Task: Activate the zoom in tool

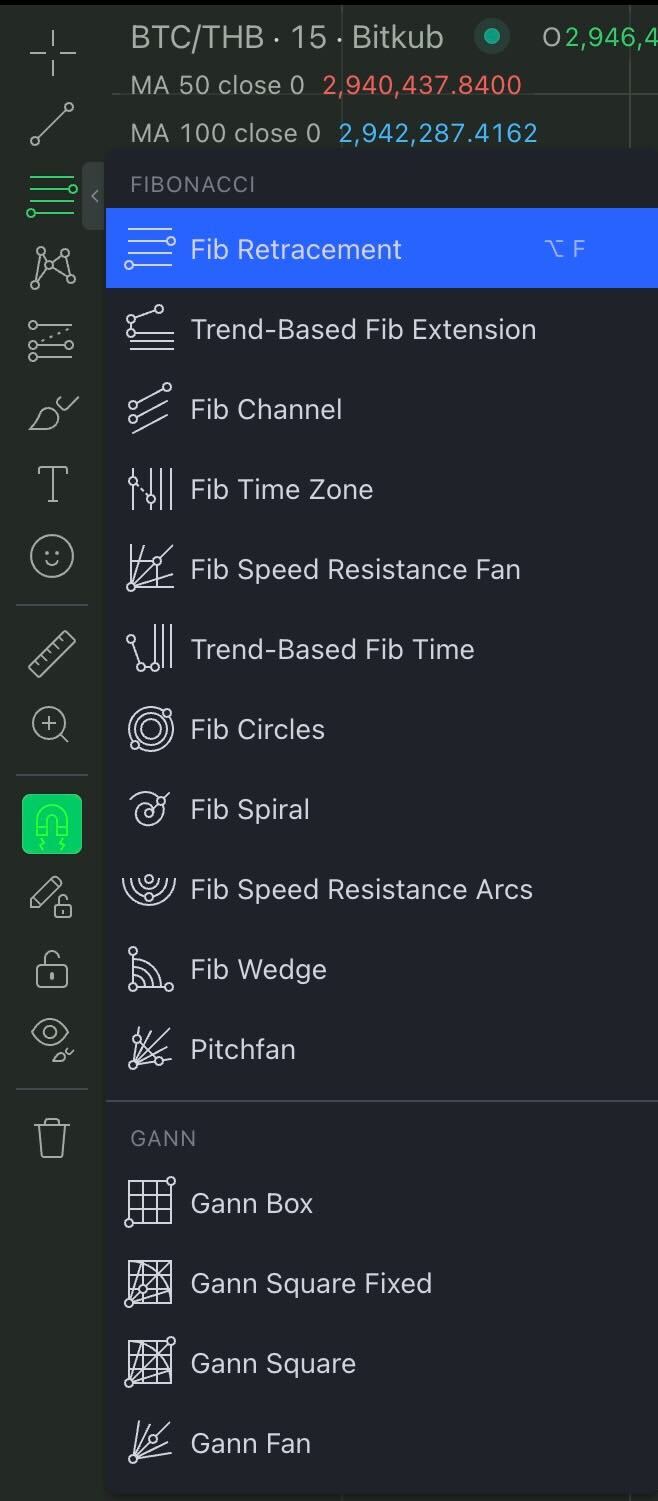Action: click(52, 725)
